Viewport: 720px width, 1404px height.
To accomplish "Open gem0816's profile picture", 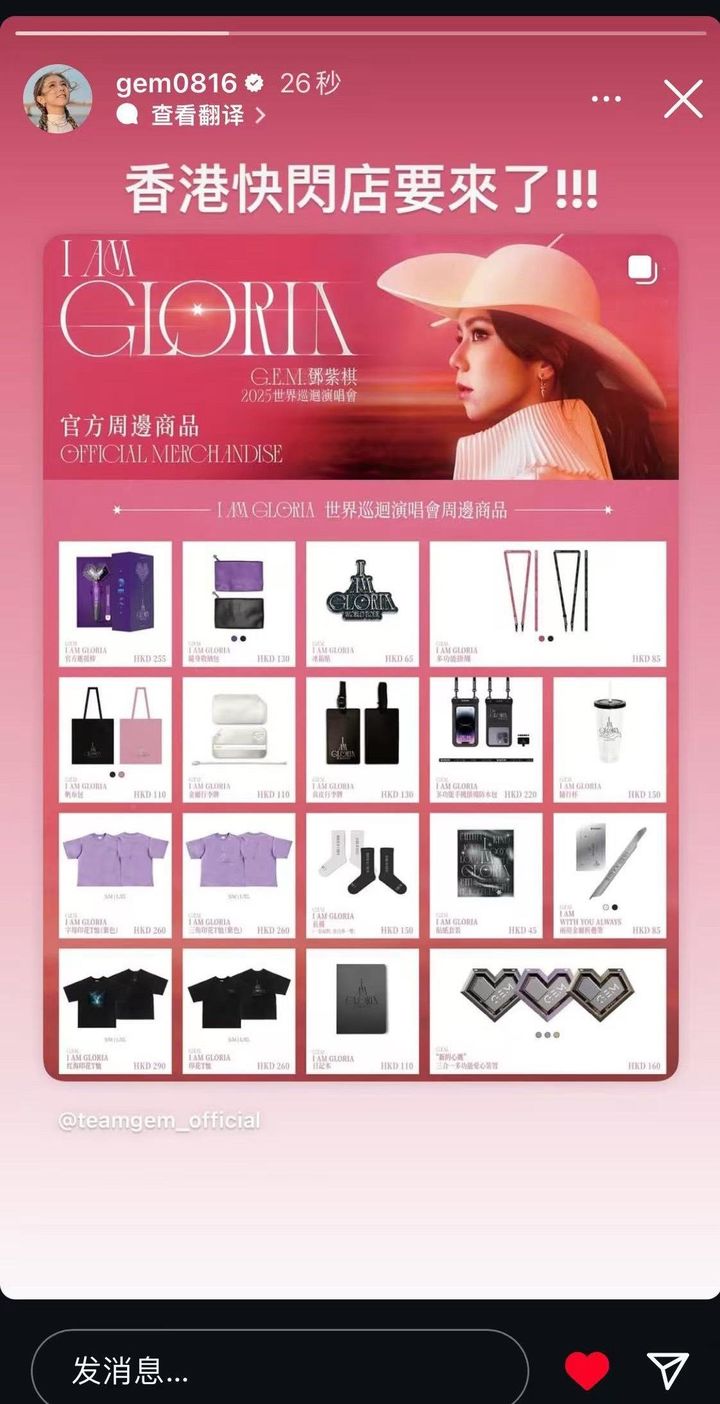I will 57,99.
